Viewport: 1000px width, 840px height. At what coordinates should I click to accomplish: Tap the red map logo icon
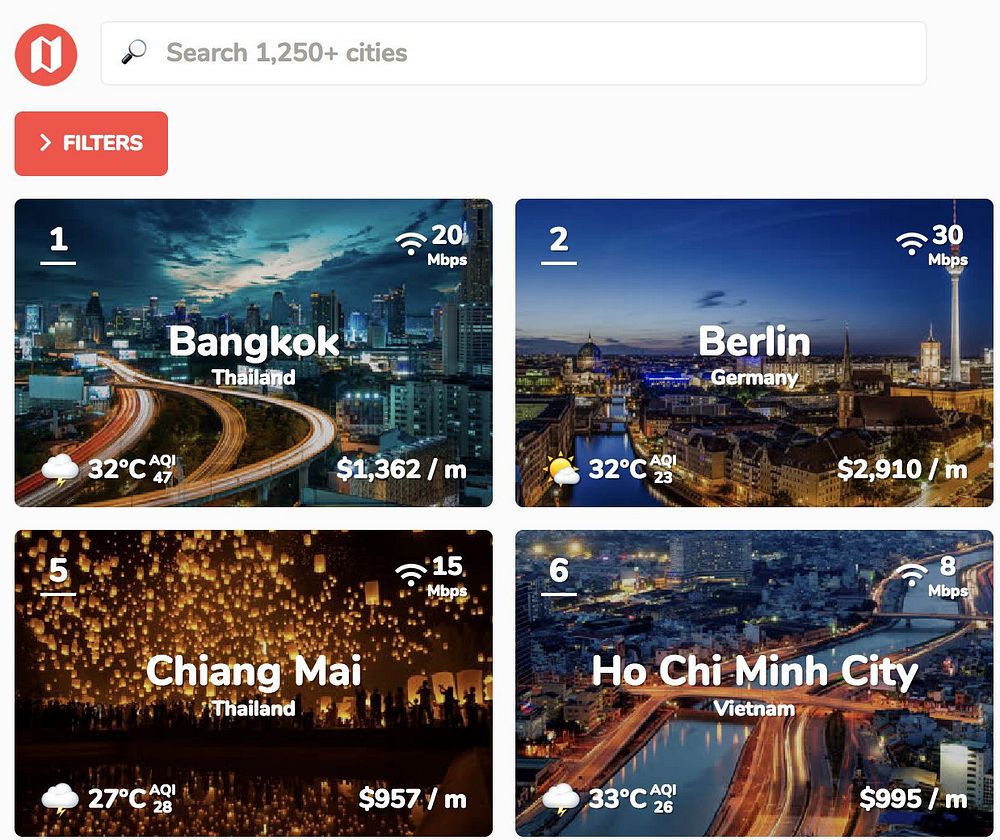(46, 53)
